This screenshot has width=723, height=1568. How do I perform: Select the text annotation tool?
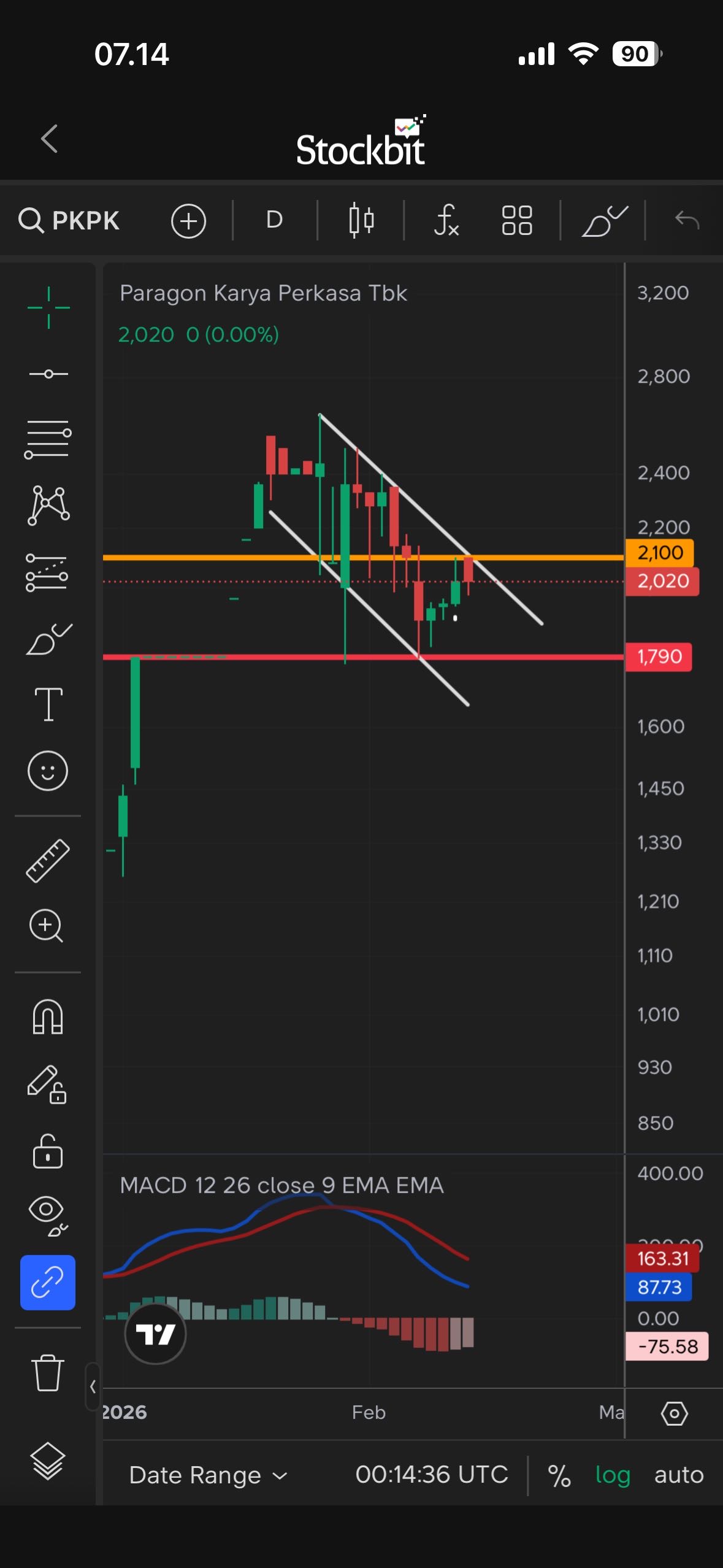click(48, 704)
